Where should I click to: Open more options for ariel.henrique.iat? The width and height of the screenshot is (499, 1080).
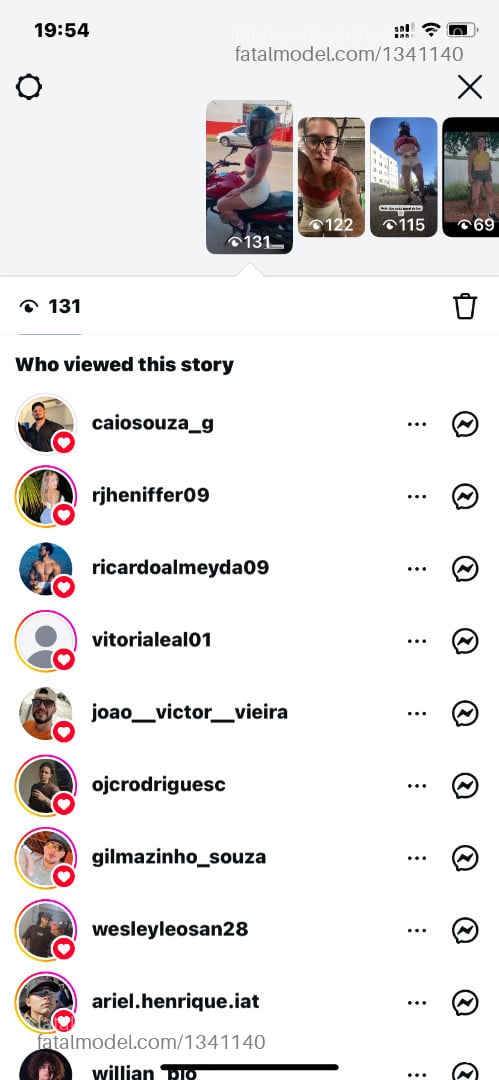[417, 1002]
